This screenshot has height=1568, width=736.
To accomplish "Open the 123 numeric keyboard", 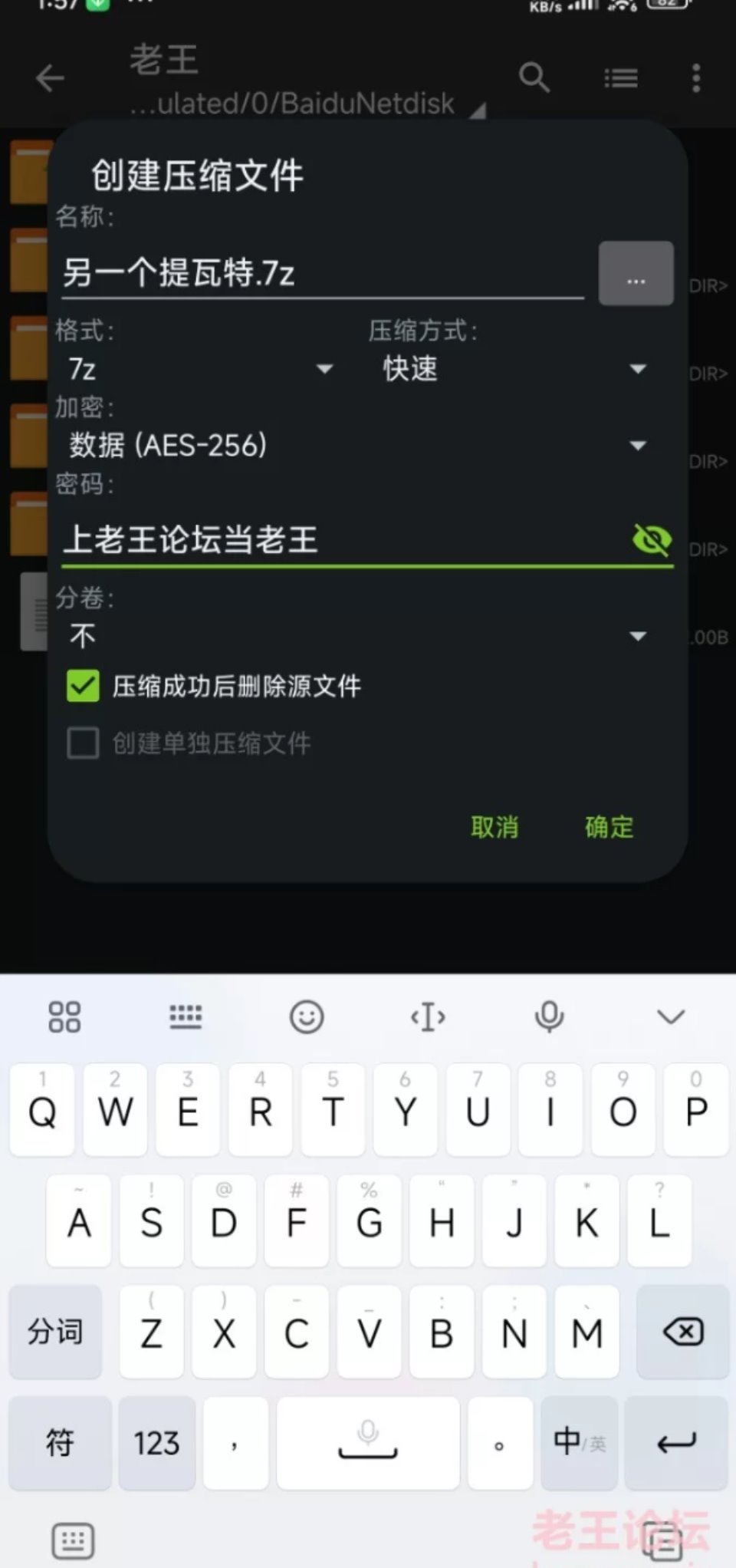I will (156, 1442).
